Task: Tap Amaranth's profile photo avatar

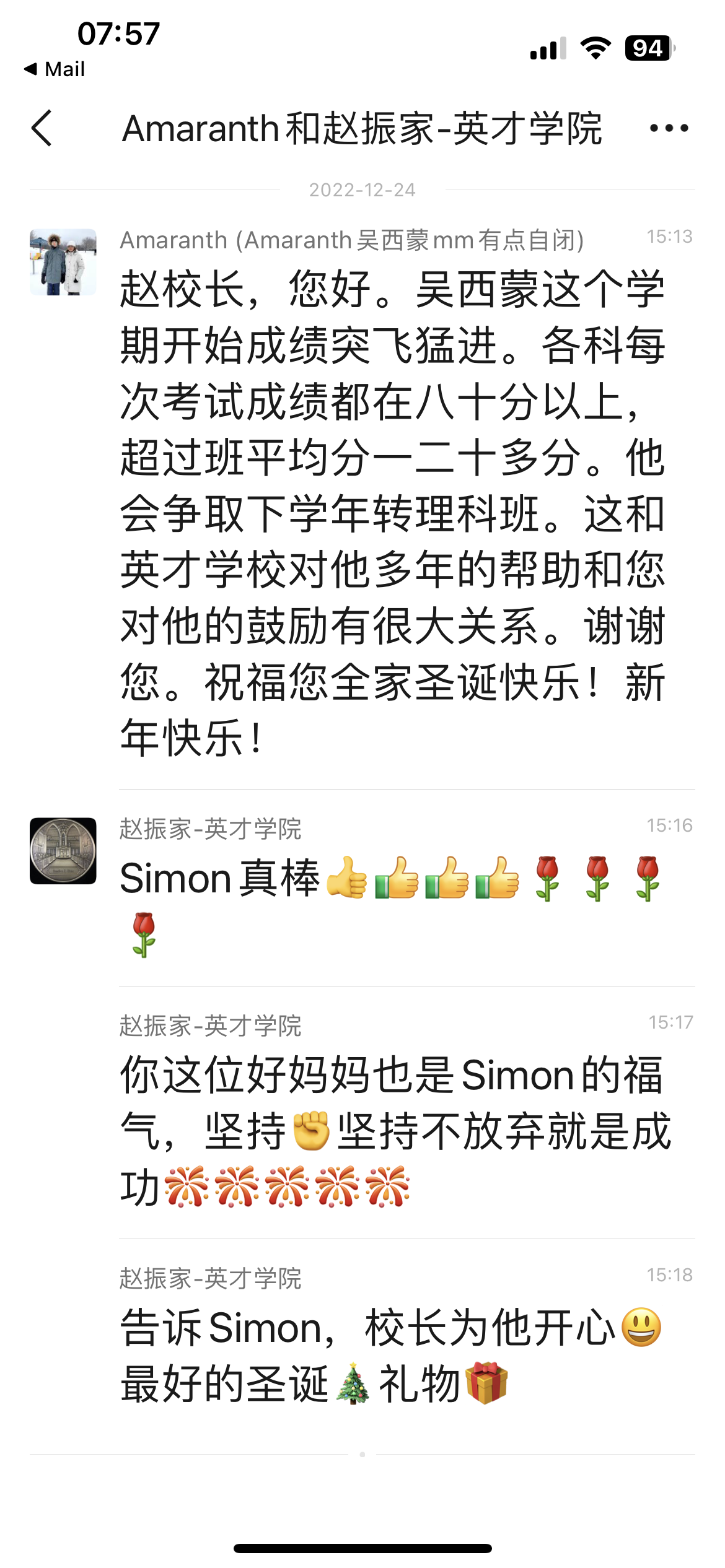Action: [x=63, y=262]
